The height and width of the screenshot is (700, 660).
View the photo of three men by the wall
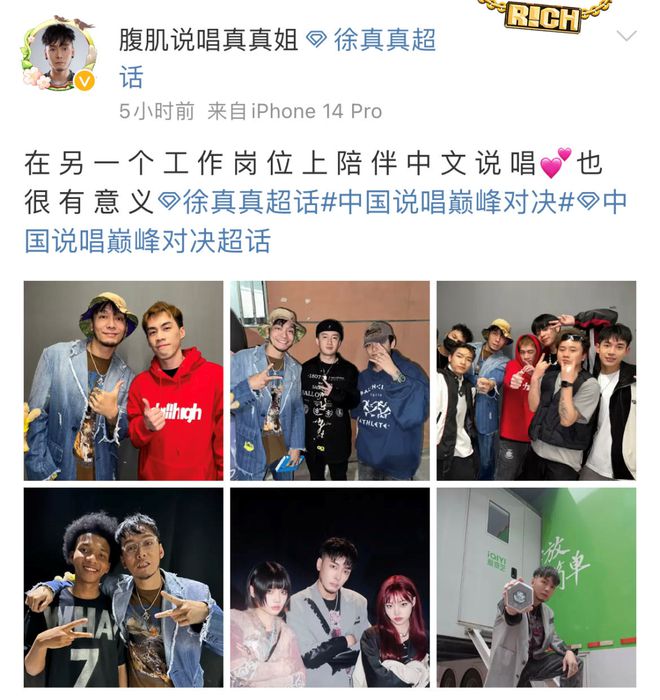(330, 381)
